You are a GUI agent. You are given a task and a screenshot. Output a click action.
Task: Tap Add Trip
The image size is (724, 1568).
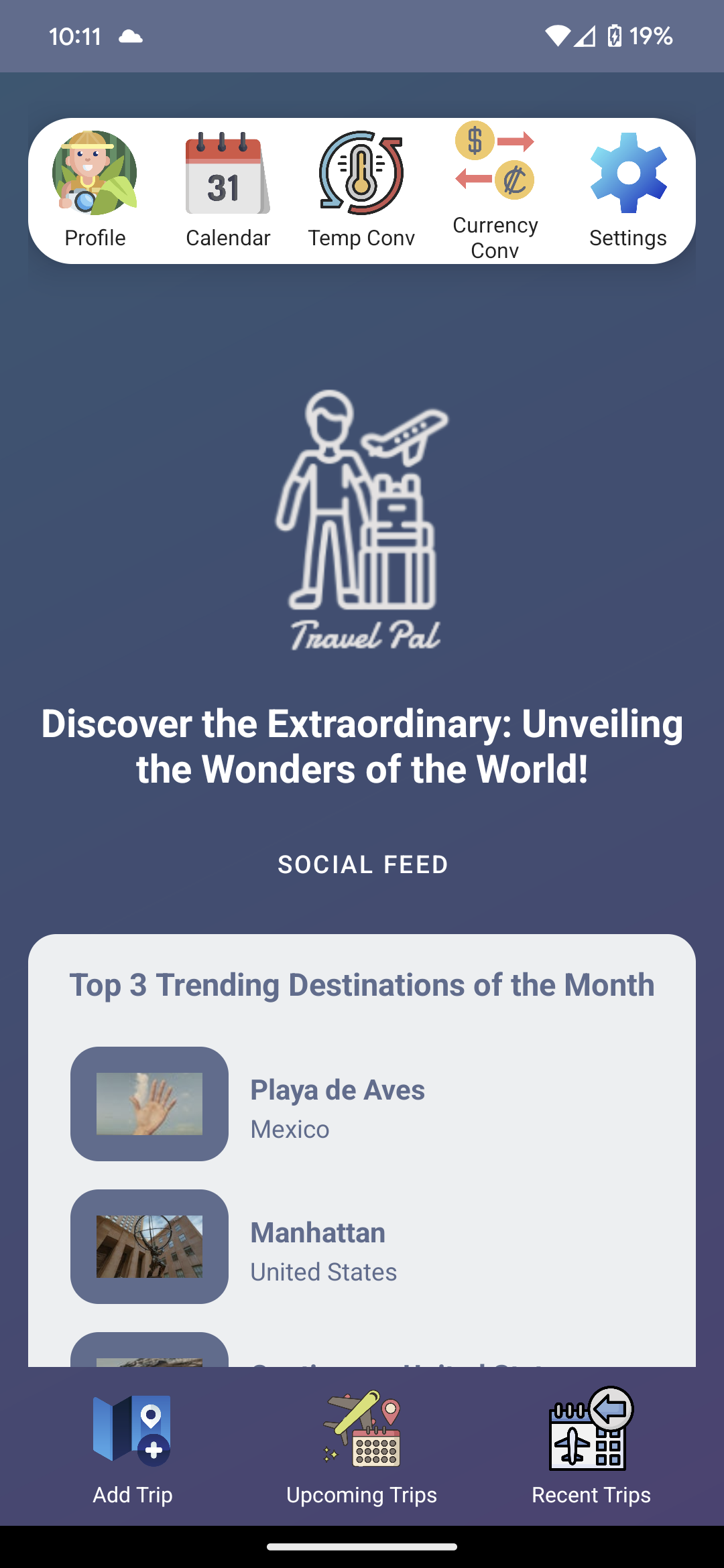click(133, 1447)
